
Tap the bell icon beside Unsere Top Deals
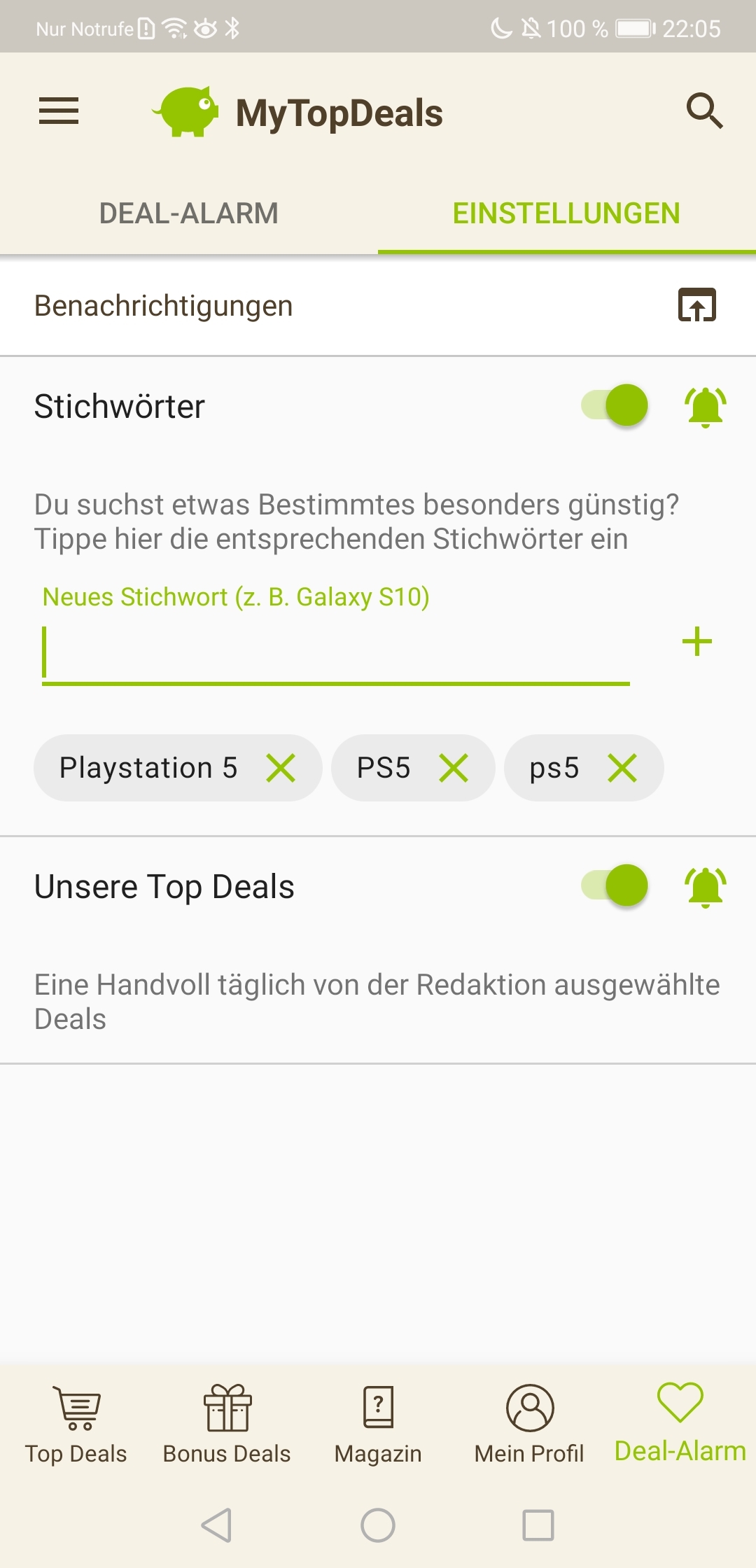pos(705,887)
